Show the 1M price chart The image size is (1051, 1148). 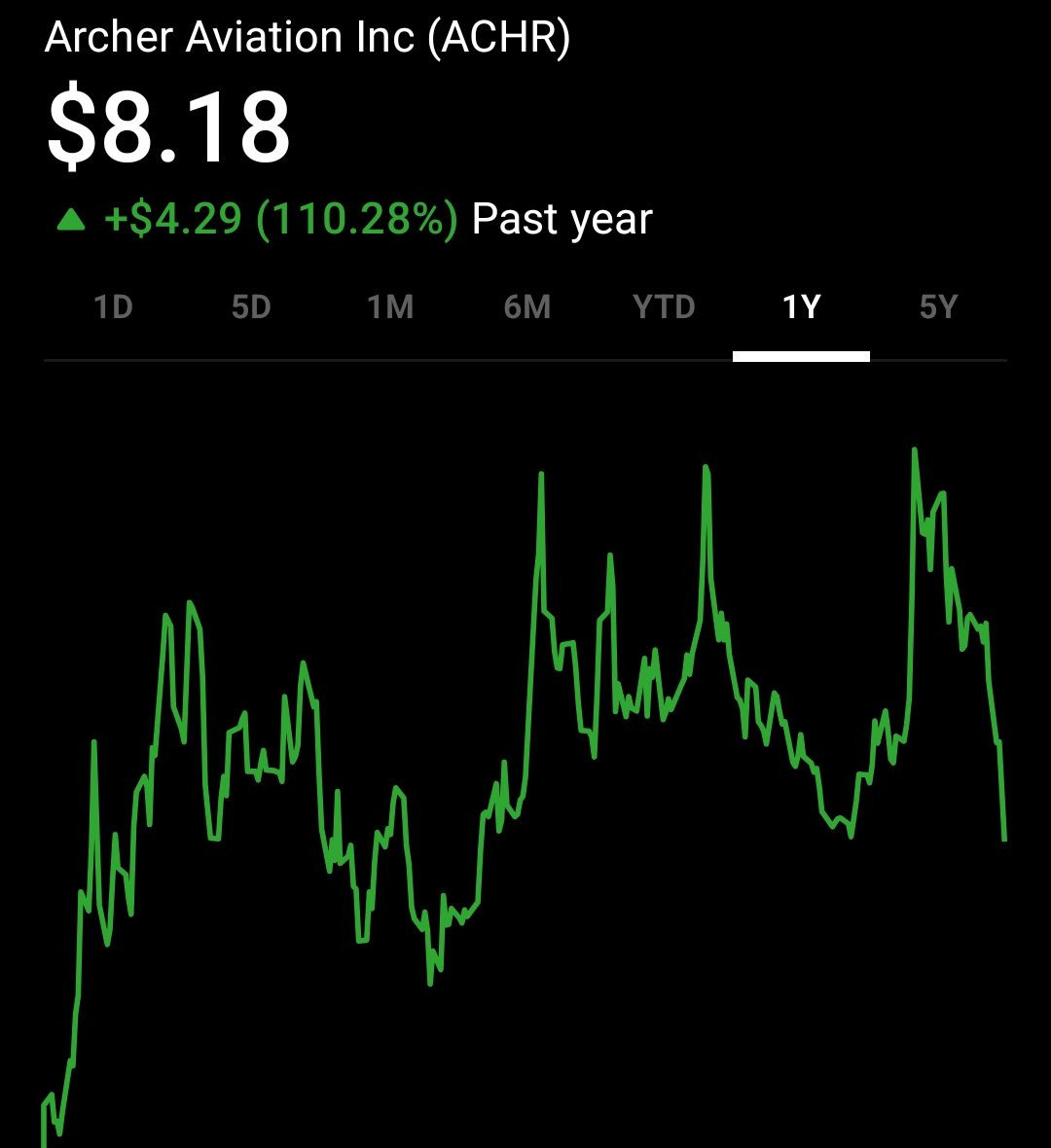pyautogui.click(x=389, y=306)
